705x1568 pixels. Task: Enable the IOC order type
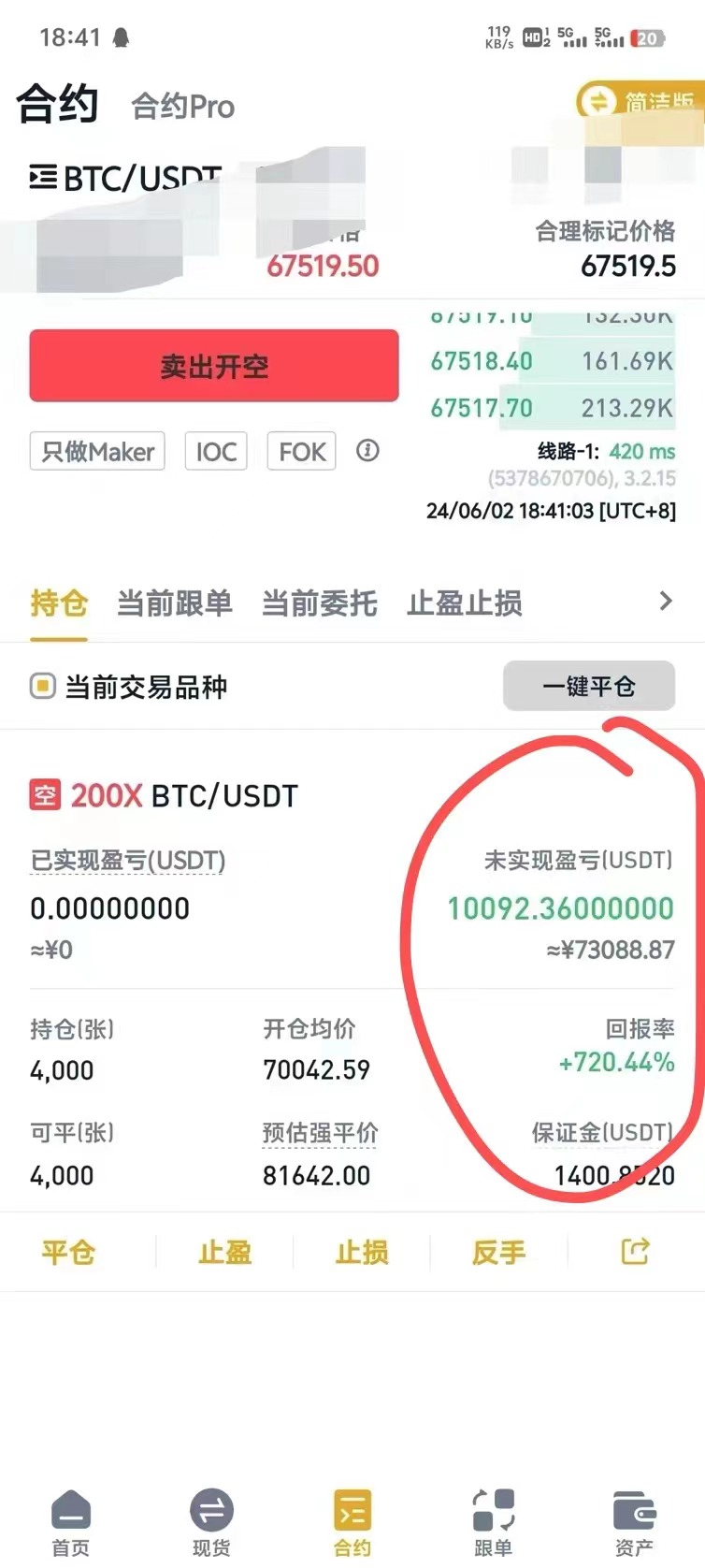(215, 451)
